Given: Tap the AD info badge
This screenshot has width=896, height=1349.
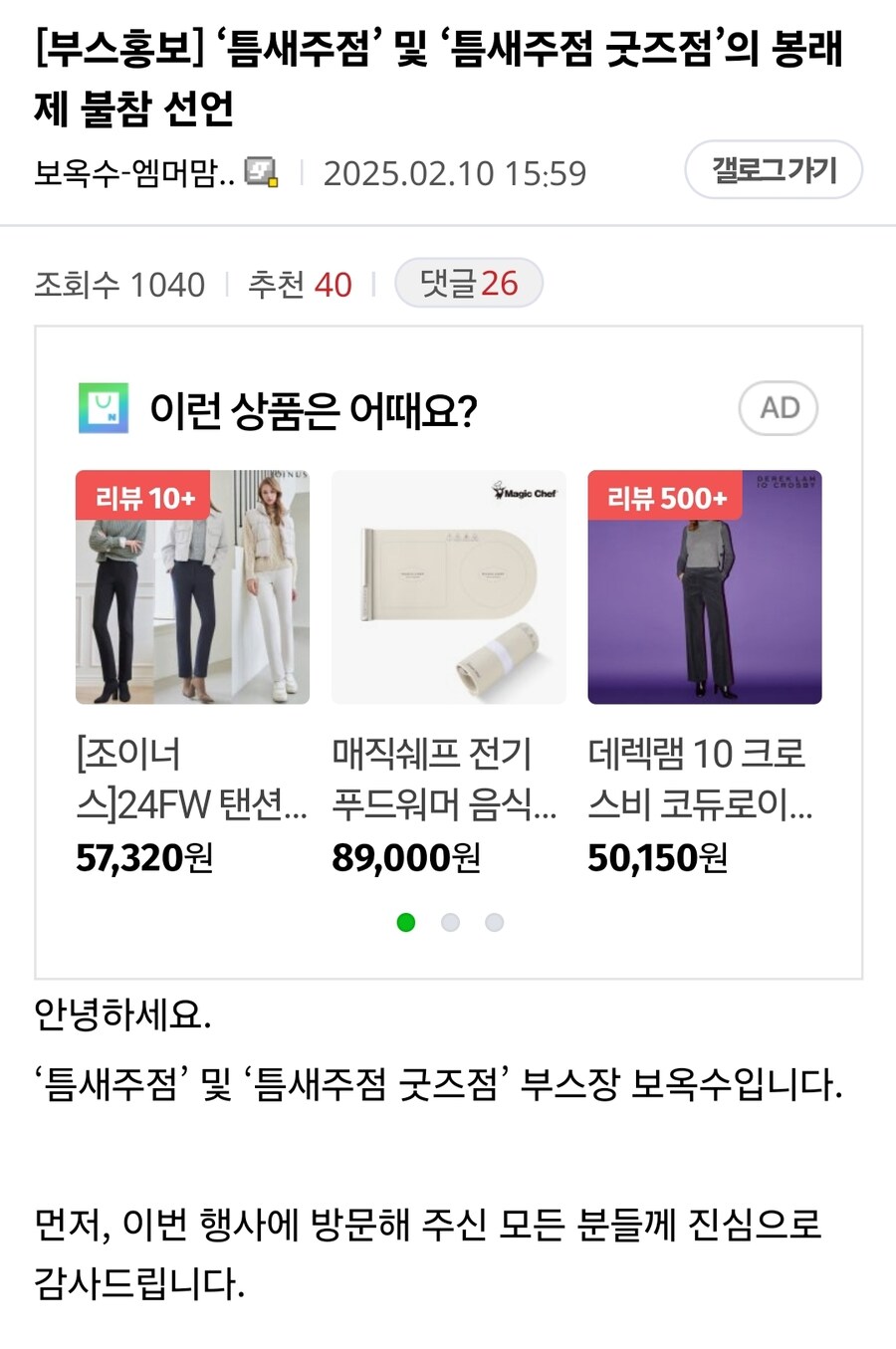Looking at the screenshot, I should click(779, 408).
